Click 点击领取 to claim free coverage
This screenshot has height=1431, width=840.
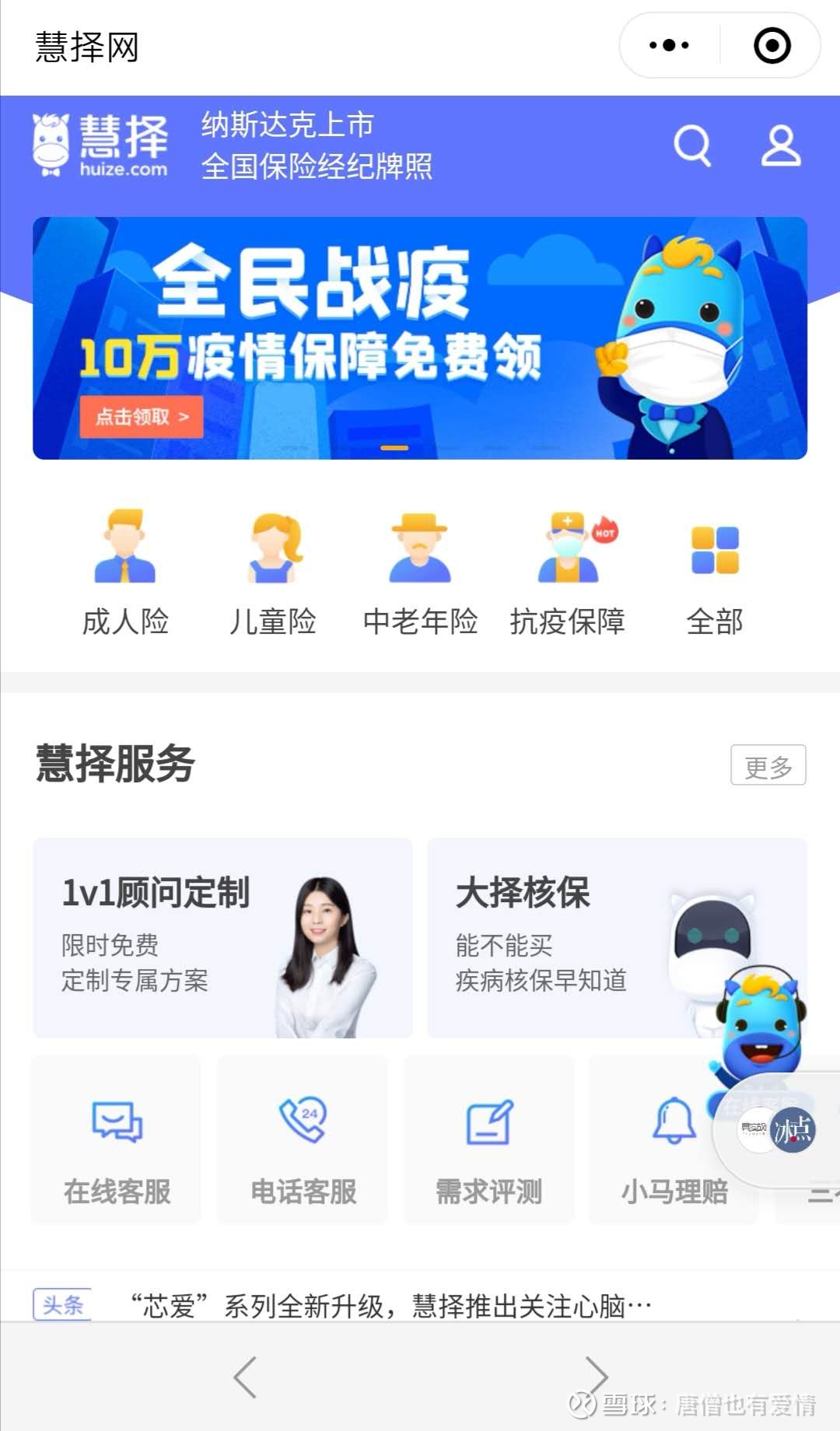pos(141,418)
